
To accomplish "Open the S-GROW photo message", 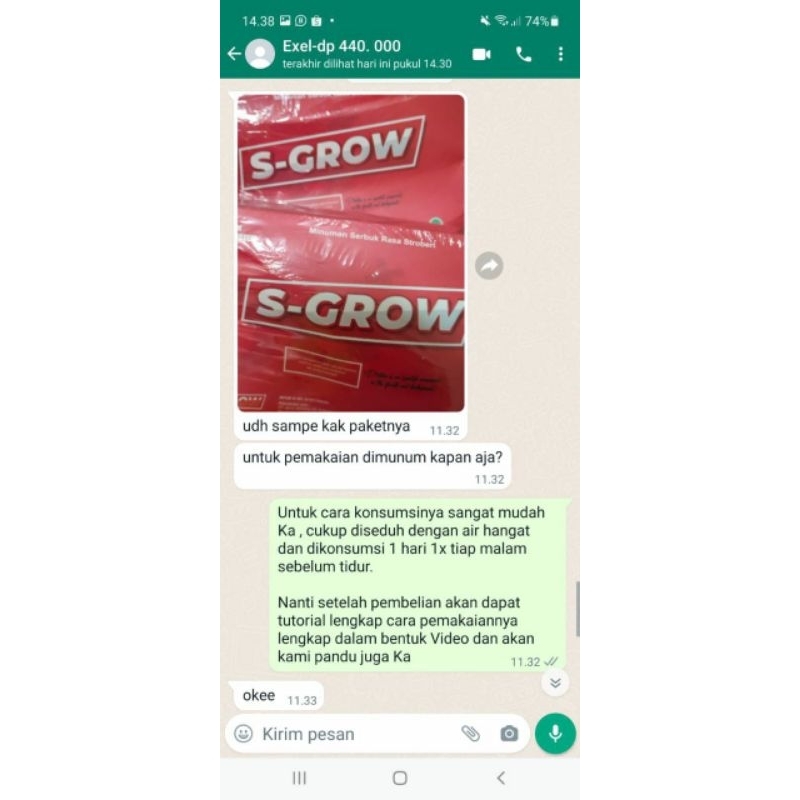I will coord(351,253).
